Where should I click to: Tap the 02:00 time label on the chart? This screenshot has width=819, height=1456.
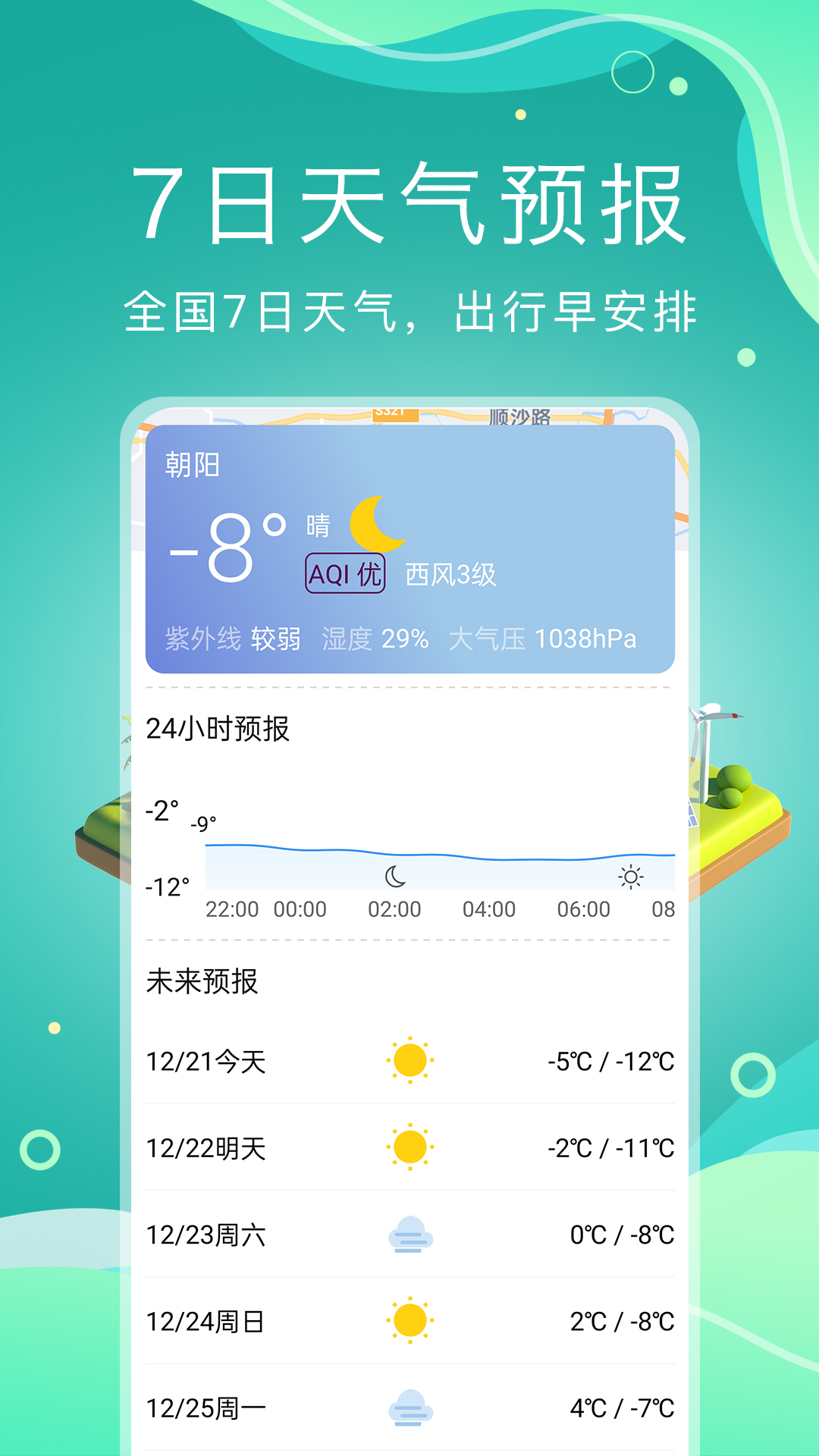click(396, 908)
